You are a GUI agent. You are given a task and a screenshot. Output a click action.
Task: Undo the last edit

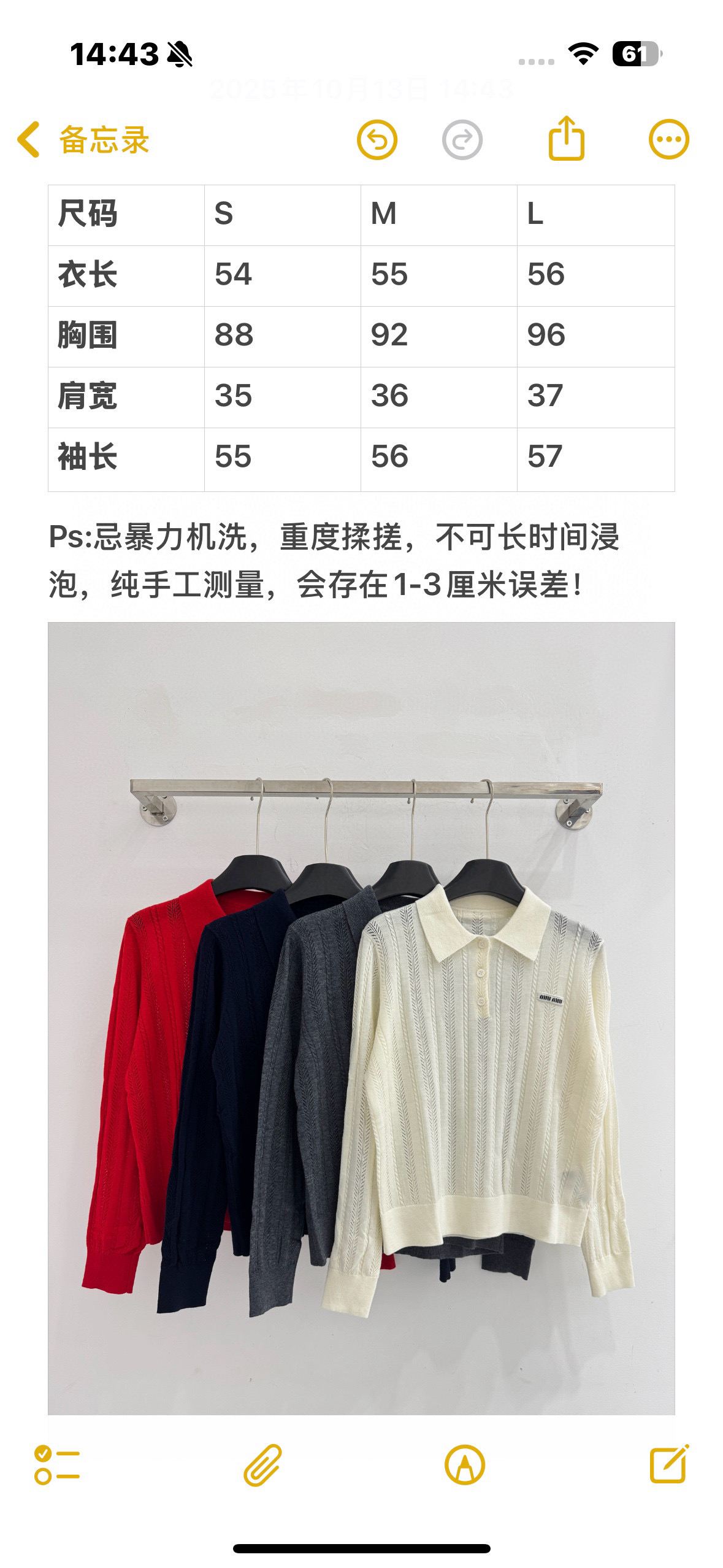[377, 140]
